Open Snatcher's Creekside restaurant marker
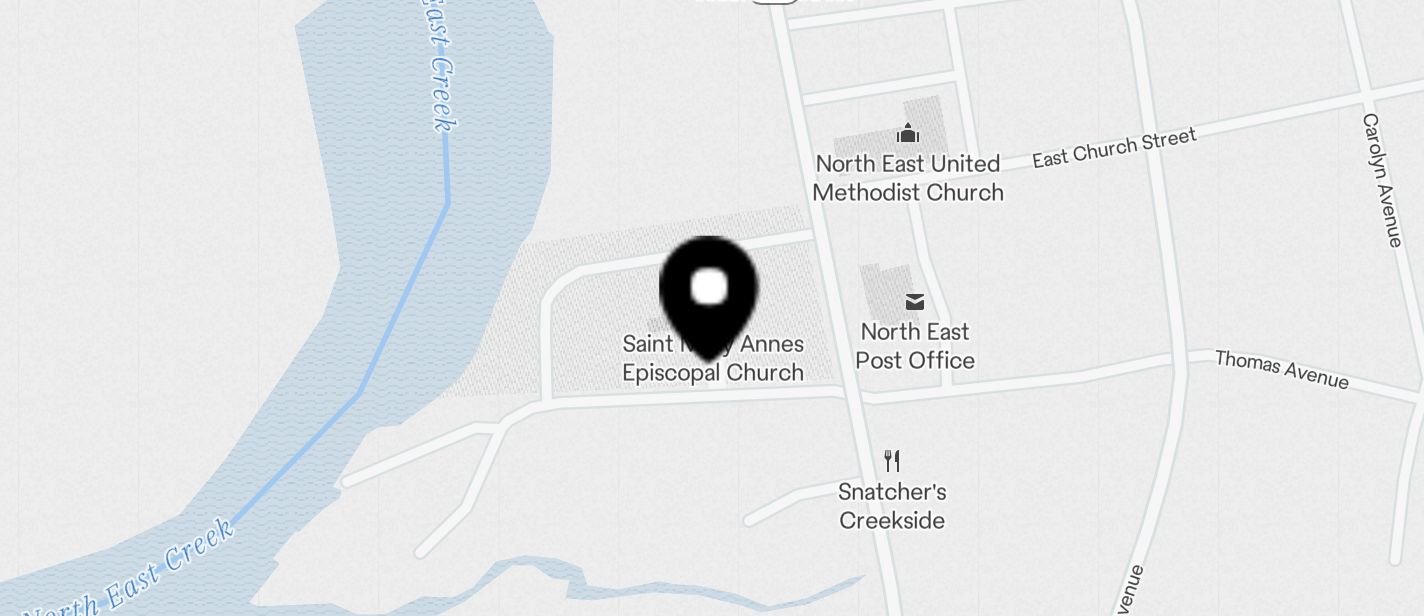 click(x=892, y=461)
